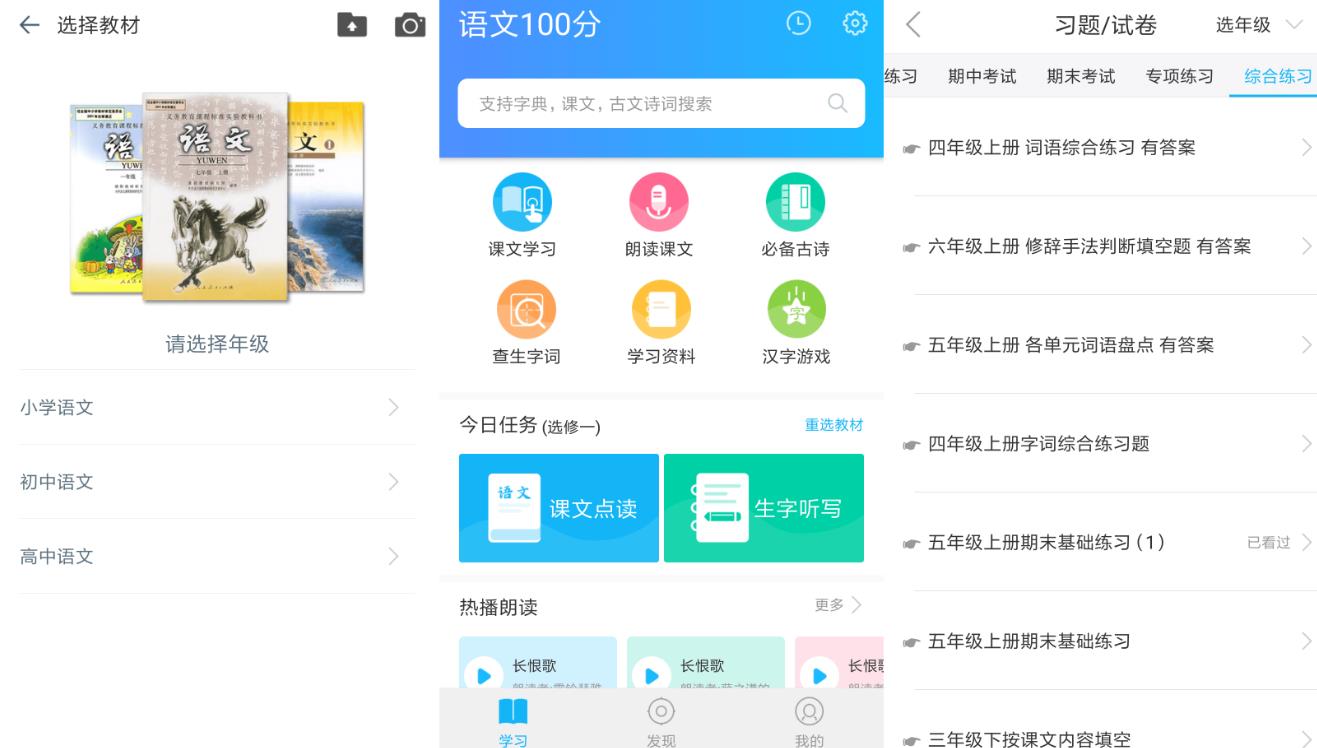This screenshot has height=748, width=1317.
Task: Open 高中语文 textbooks
Action: tap(216, 556)
